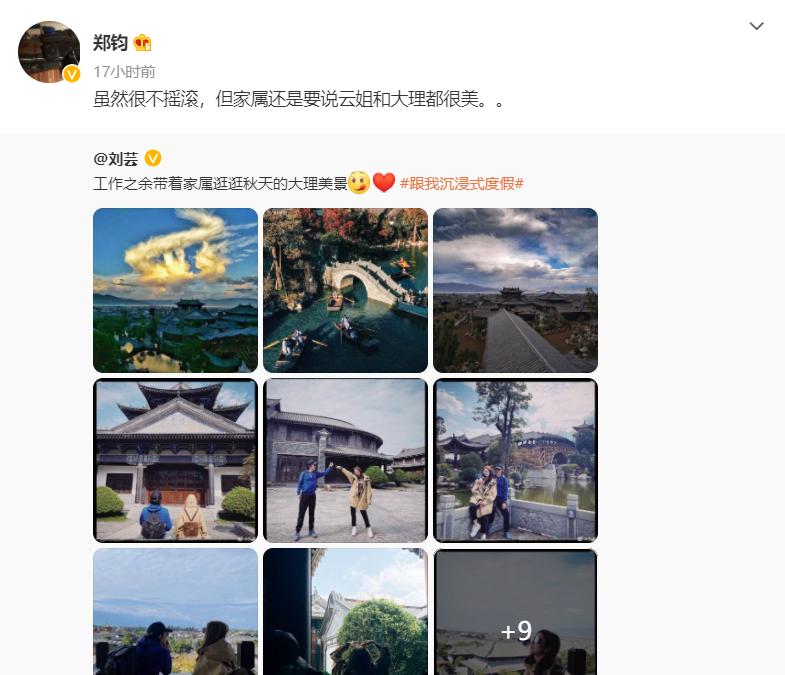This screenshot has height=675, width=785.
Task: Open the @刘芸 profile link
Action: coord(116,158)
